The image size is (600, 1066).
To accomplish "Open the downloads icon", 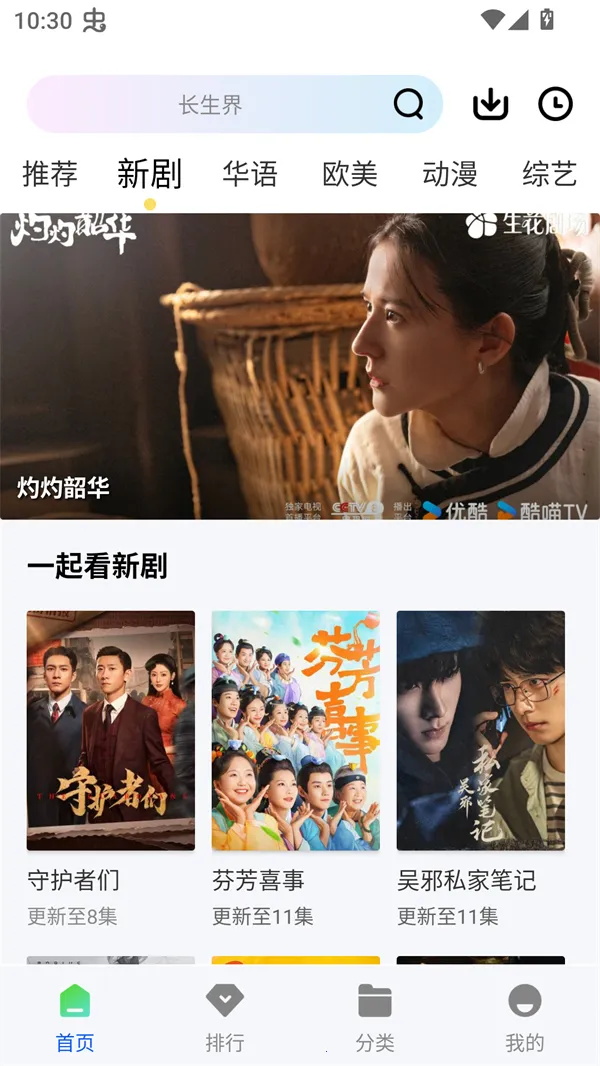I will (490, 104).
